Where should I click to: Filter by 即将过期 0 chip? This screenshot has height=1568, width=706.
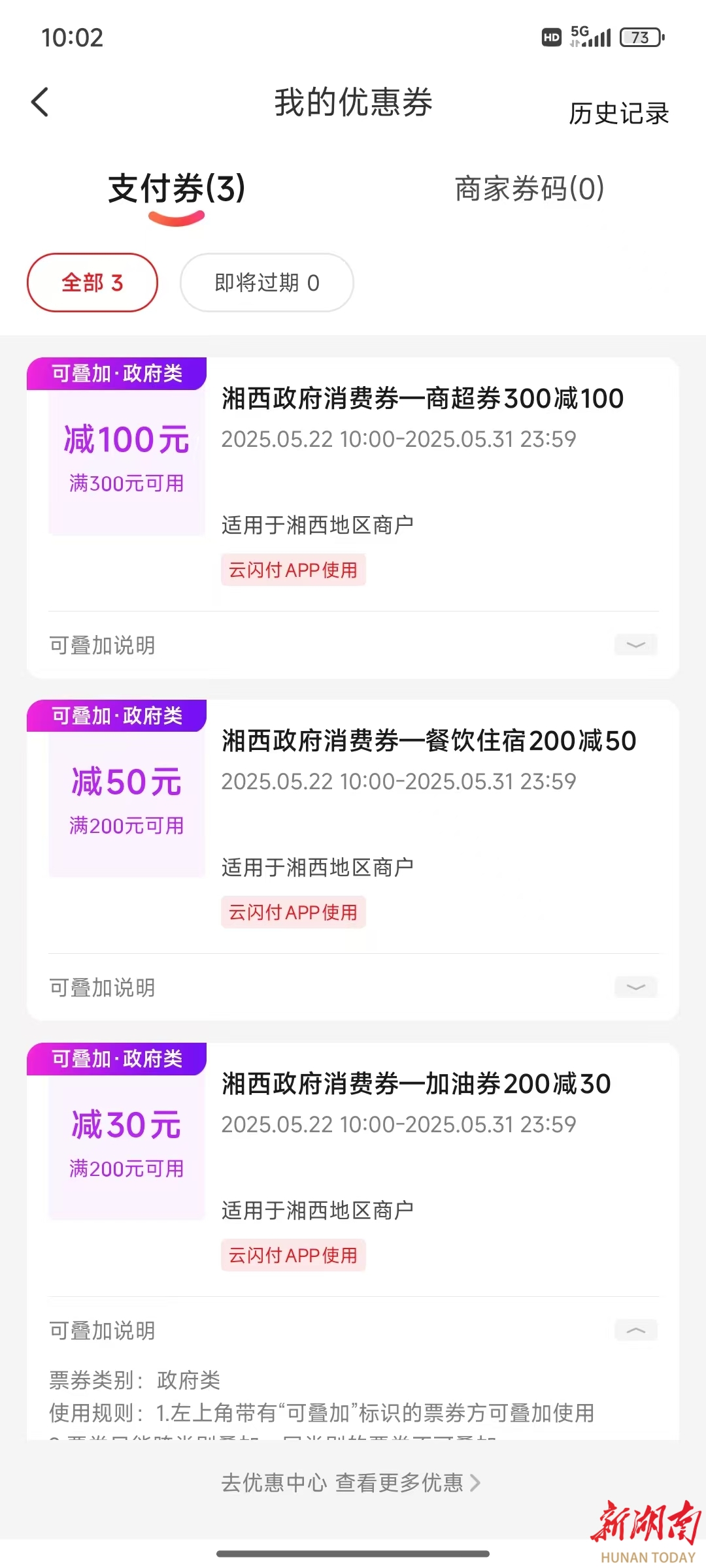[267, 283]
